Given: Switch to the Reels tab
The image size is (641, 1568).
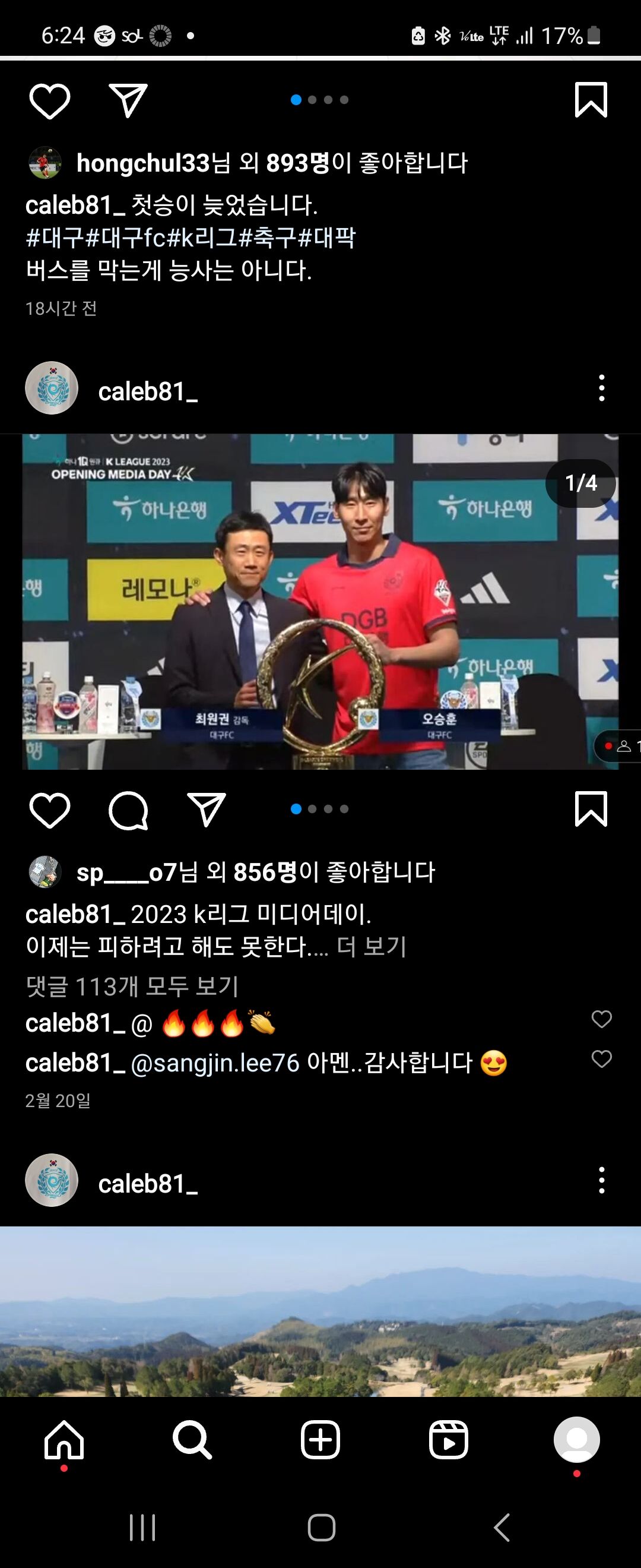Looking at the screenshot, I should [x=448, y=1440].
